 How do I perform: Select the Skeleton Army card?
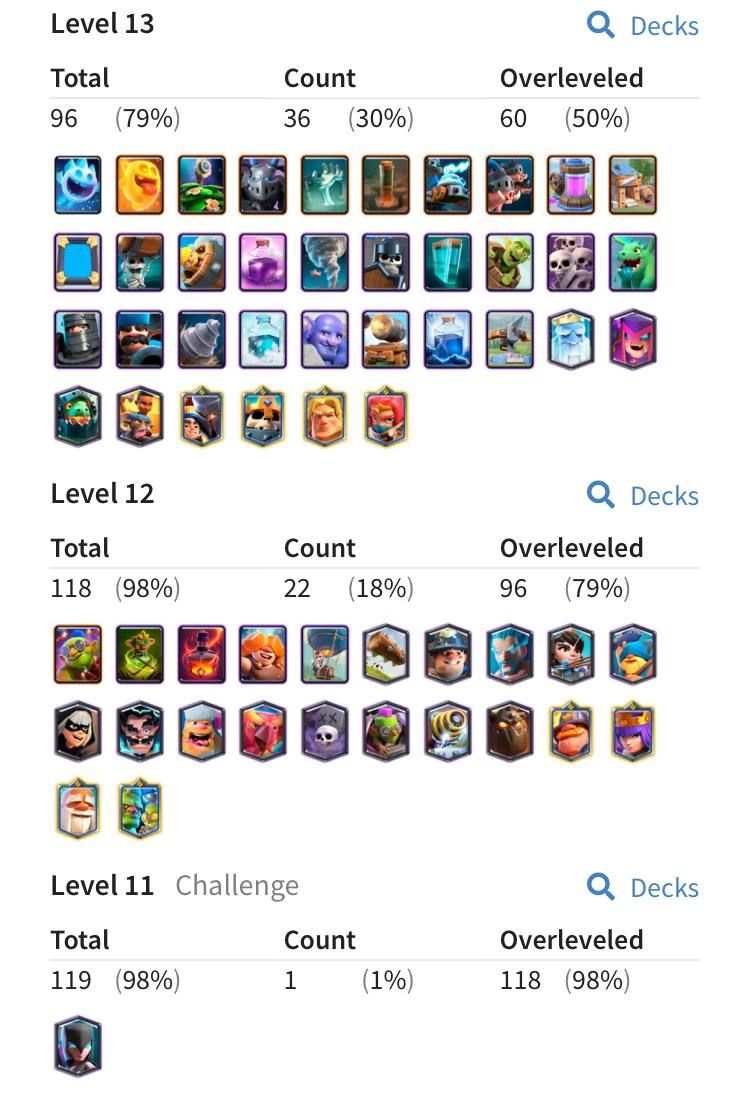(x=571, y=263)
